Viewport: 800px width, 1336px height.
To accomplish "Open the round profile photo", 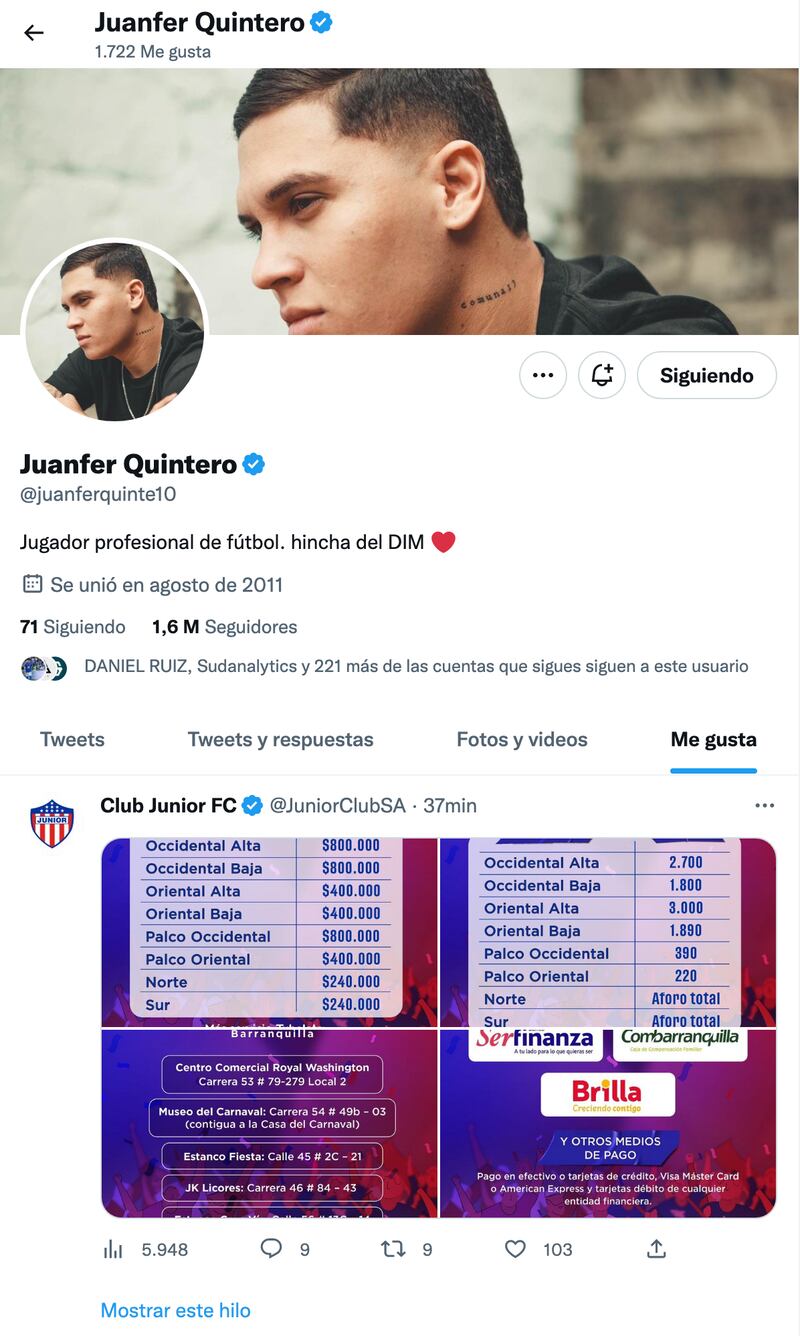I will (x=115, y=331).
